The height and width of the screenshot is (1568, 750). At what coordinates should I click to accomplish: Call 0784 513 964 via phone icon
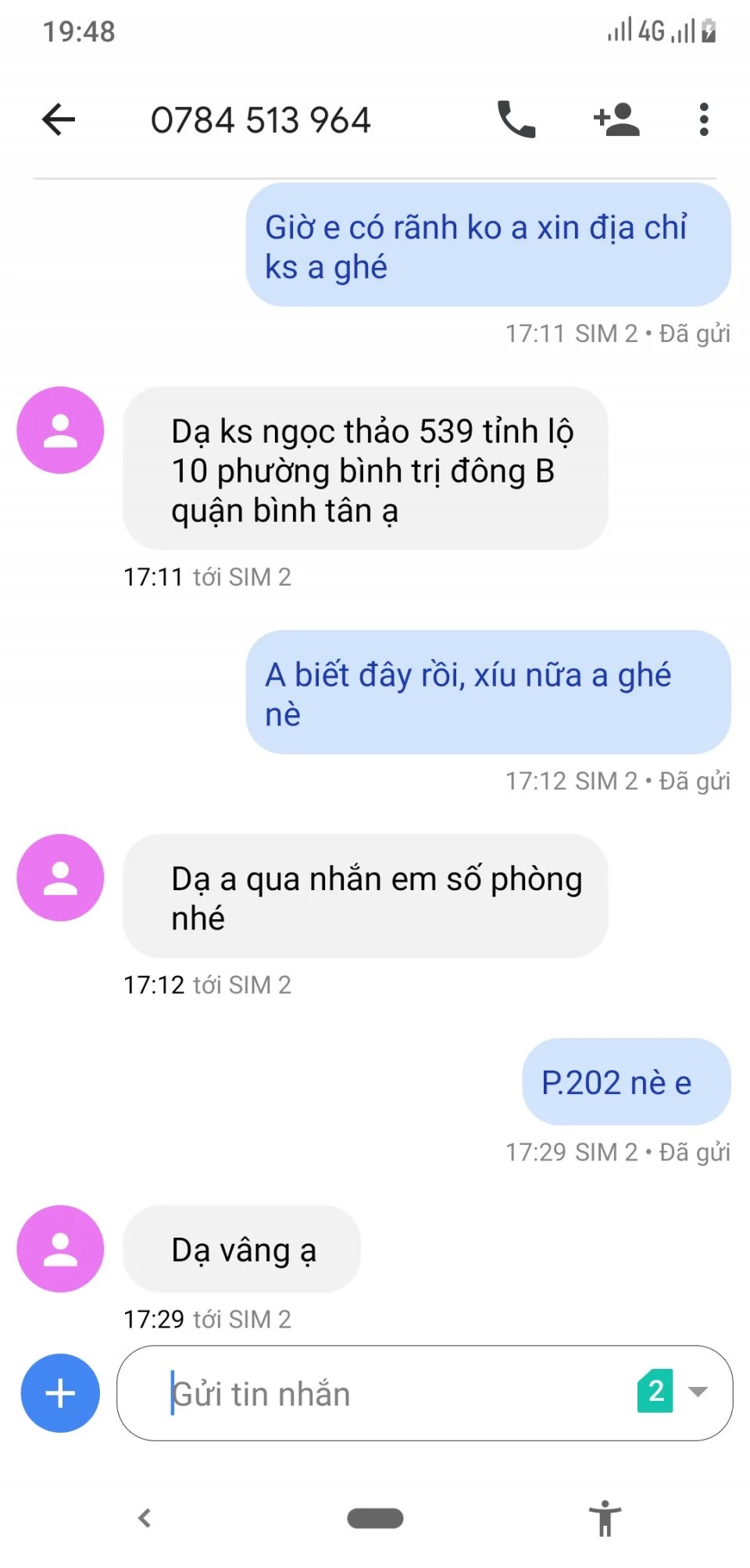point(516,119)
